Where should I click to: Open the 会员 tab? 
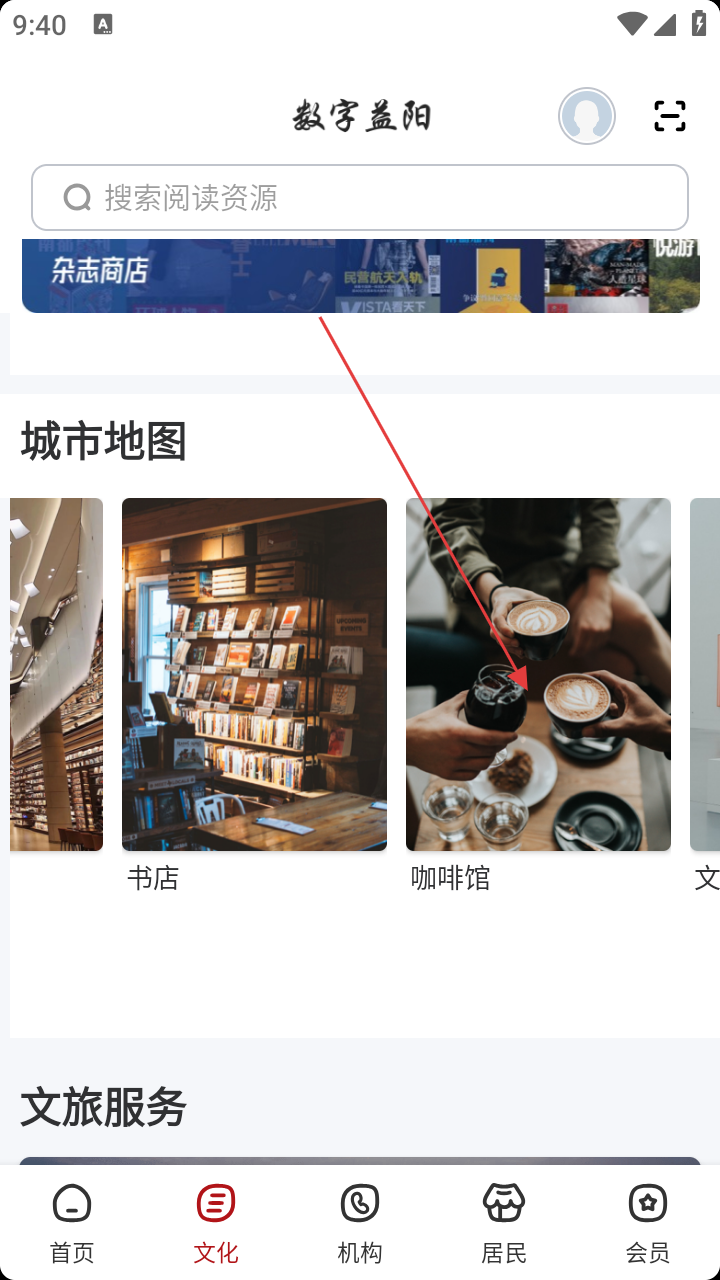coord(648,1222)
